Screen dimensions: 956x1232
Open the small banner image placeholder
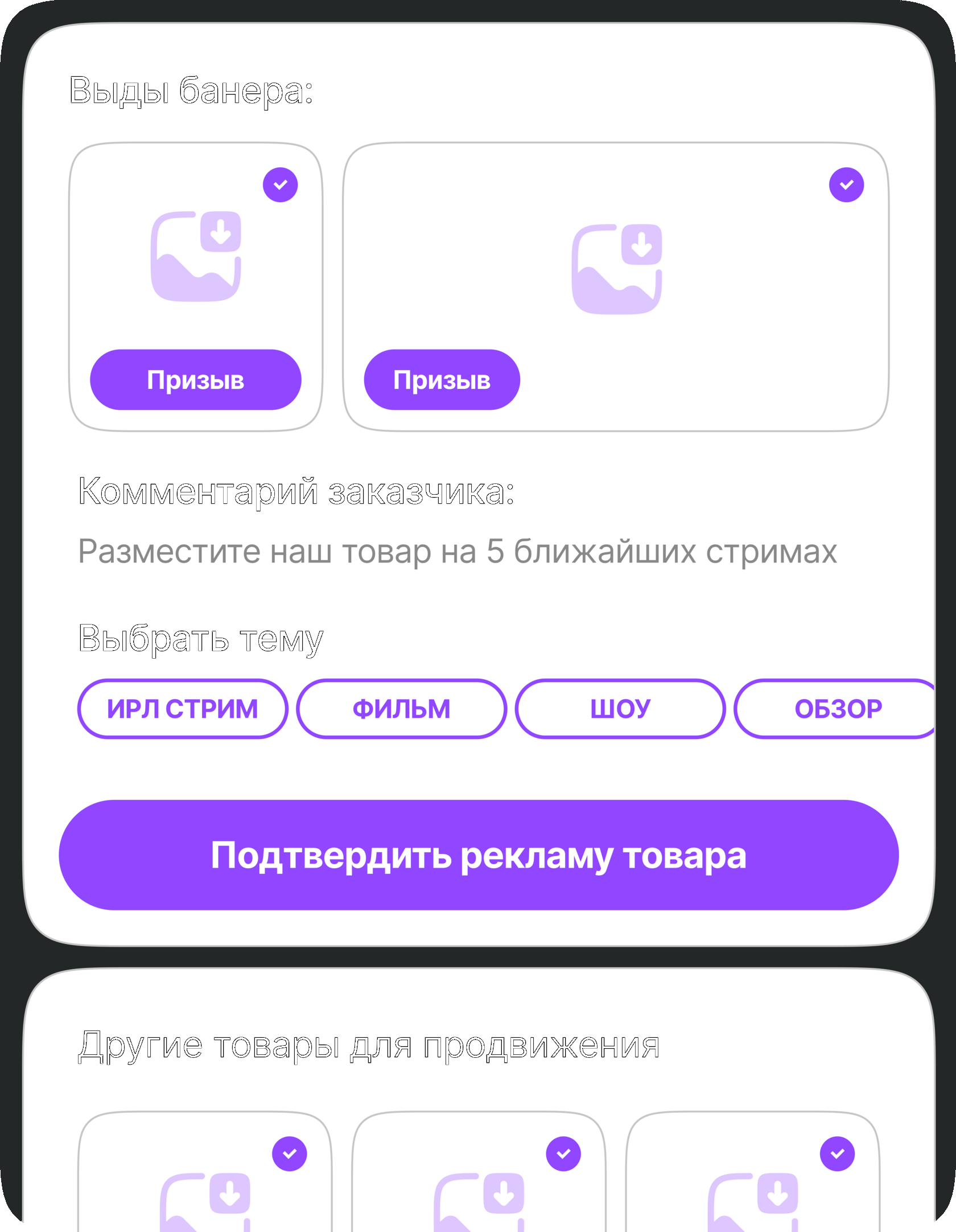pyautogui.click(x=196, y=256)
